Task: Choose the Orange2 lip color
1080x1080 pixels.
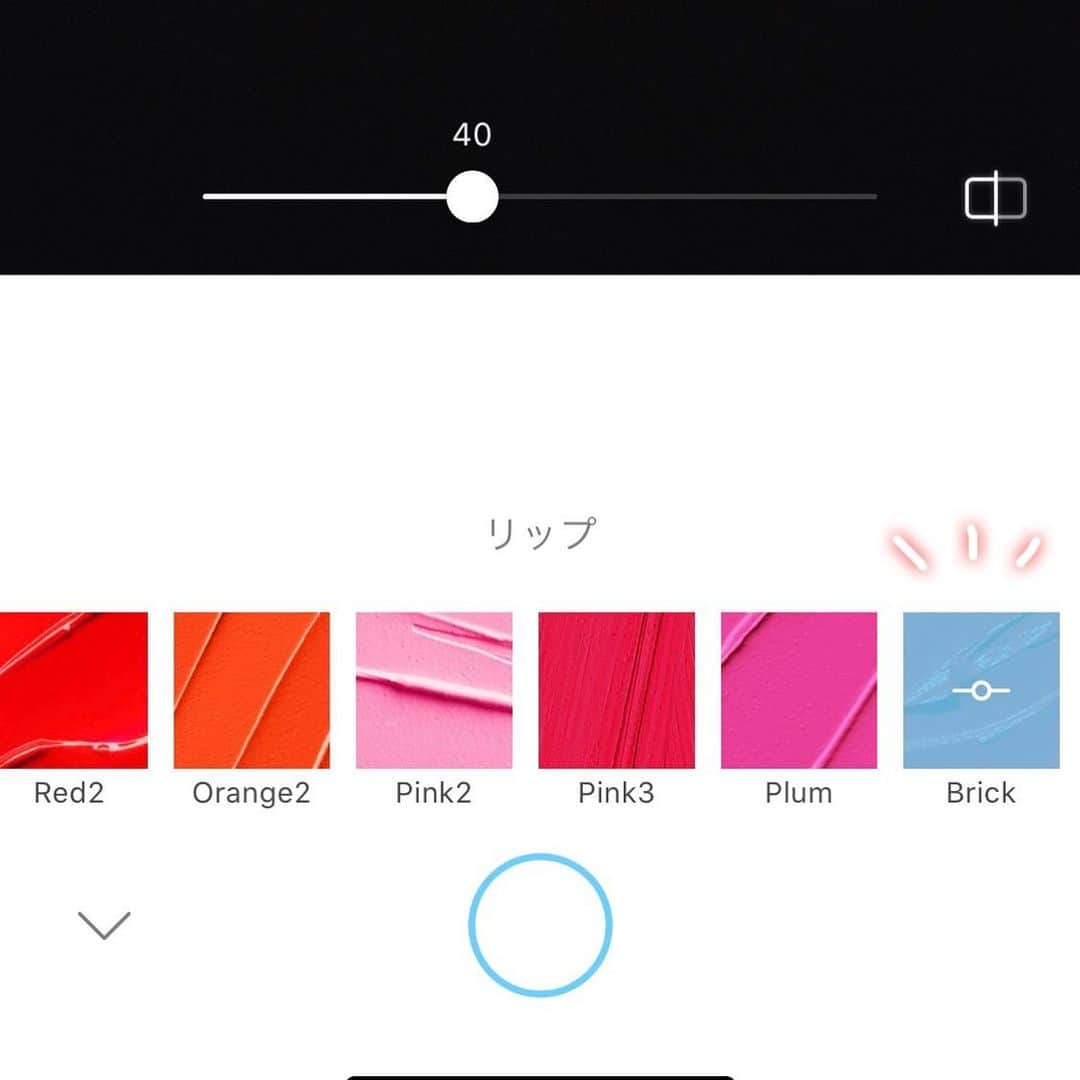Action: pyautogui.click(x=251, y=690)
